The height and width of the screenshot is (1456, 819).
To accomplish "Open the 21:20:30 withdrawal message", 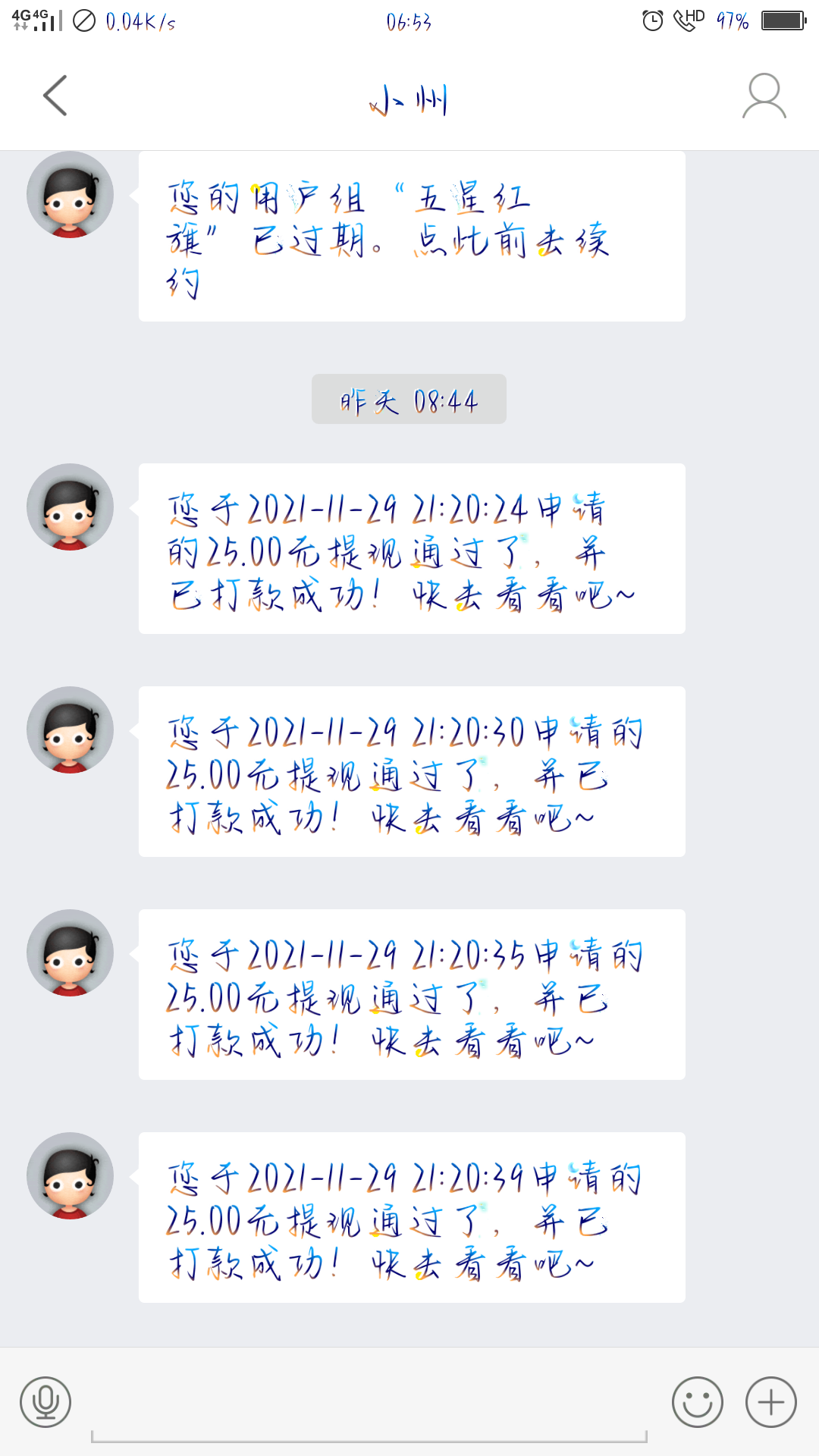I will pyautogui.click(x=412, y=772).
